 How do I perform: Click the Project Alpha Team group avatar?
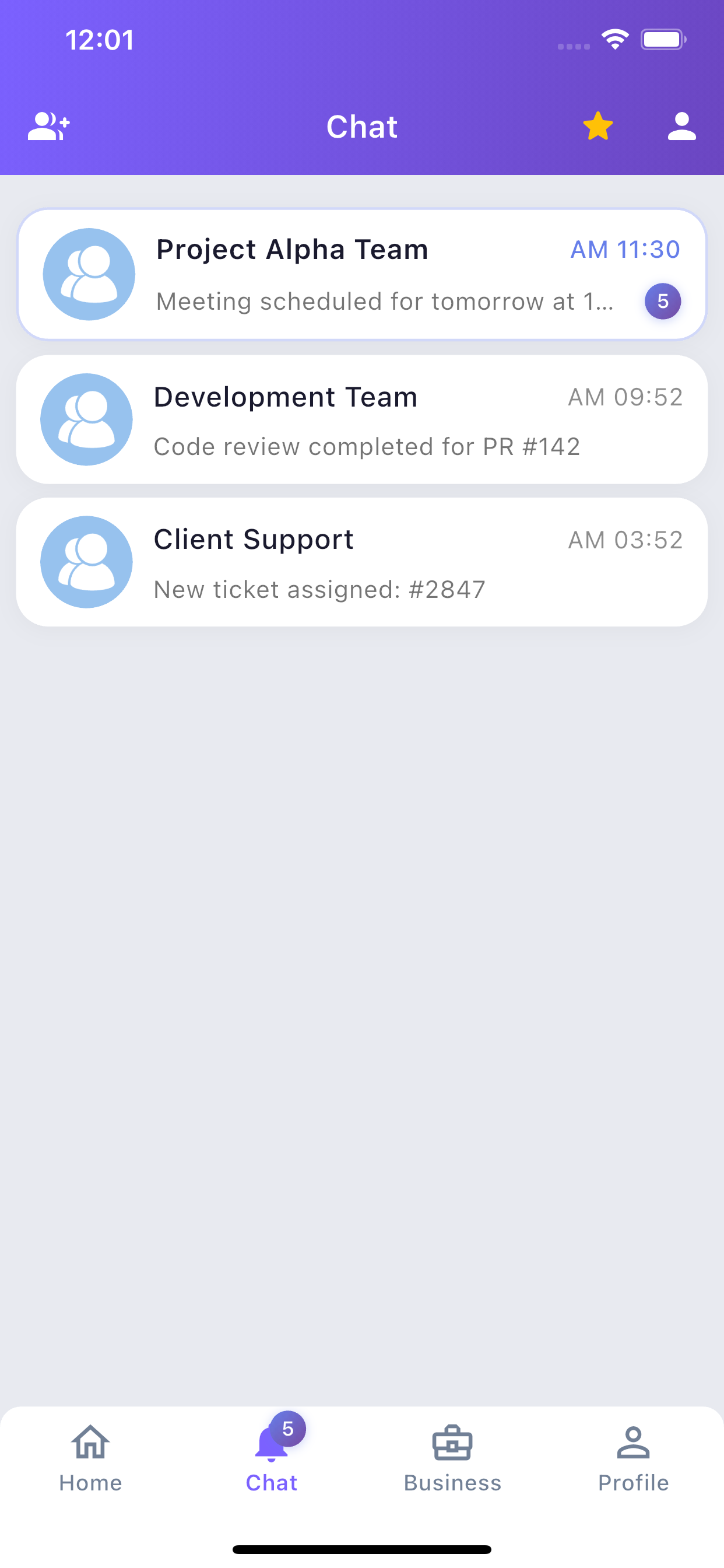89,274
